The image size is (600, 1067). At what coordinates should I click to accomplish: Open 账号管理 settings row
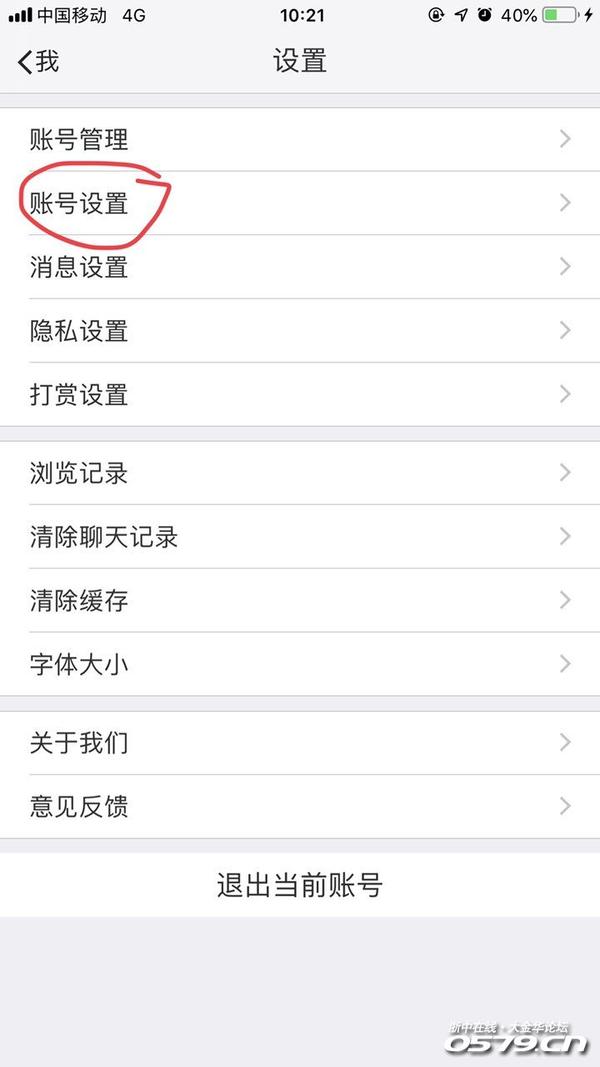pos(300,139)
